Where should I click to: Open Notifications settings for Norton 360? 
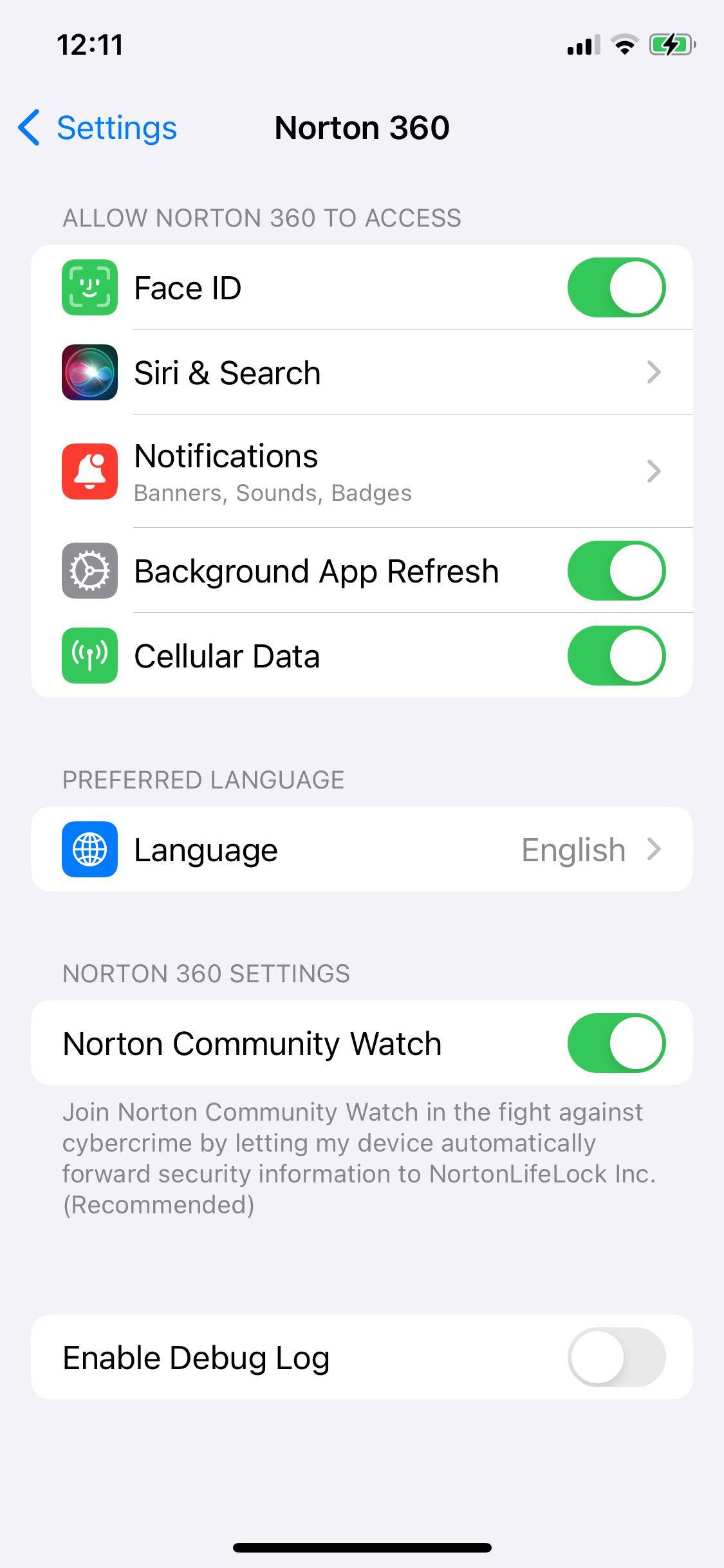(x=362, y=471)
